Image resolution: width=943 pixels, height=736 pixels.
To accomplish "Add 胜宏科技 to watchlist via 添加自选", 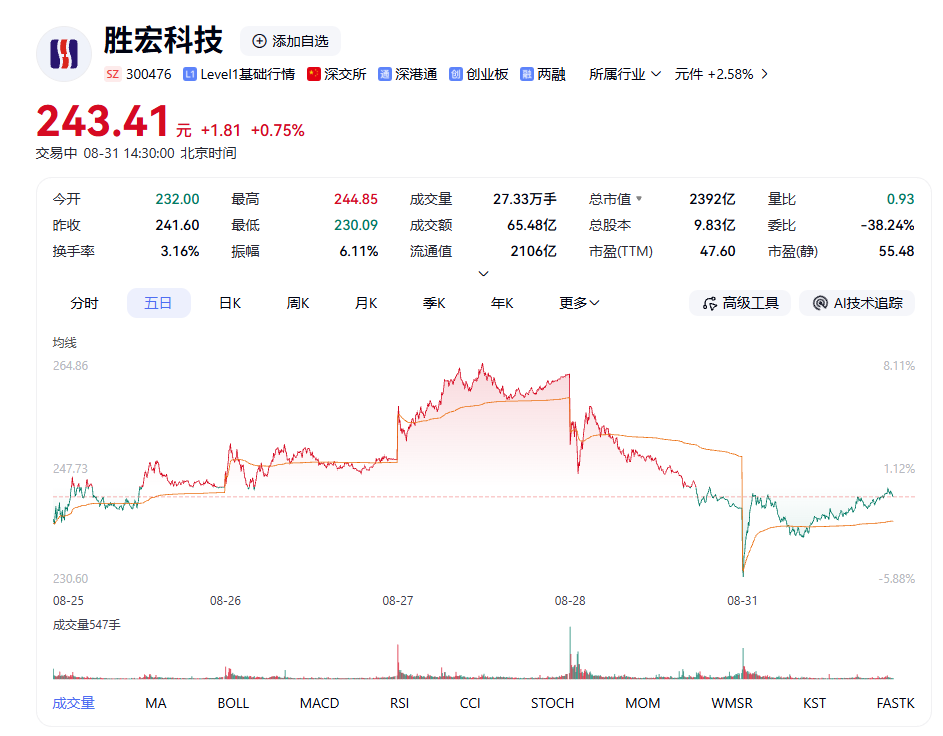I will (290, 41).
